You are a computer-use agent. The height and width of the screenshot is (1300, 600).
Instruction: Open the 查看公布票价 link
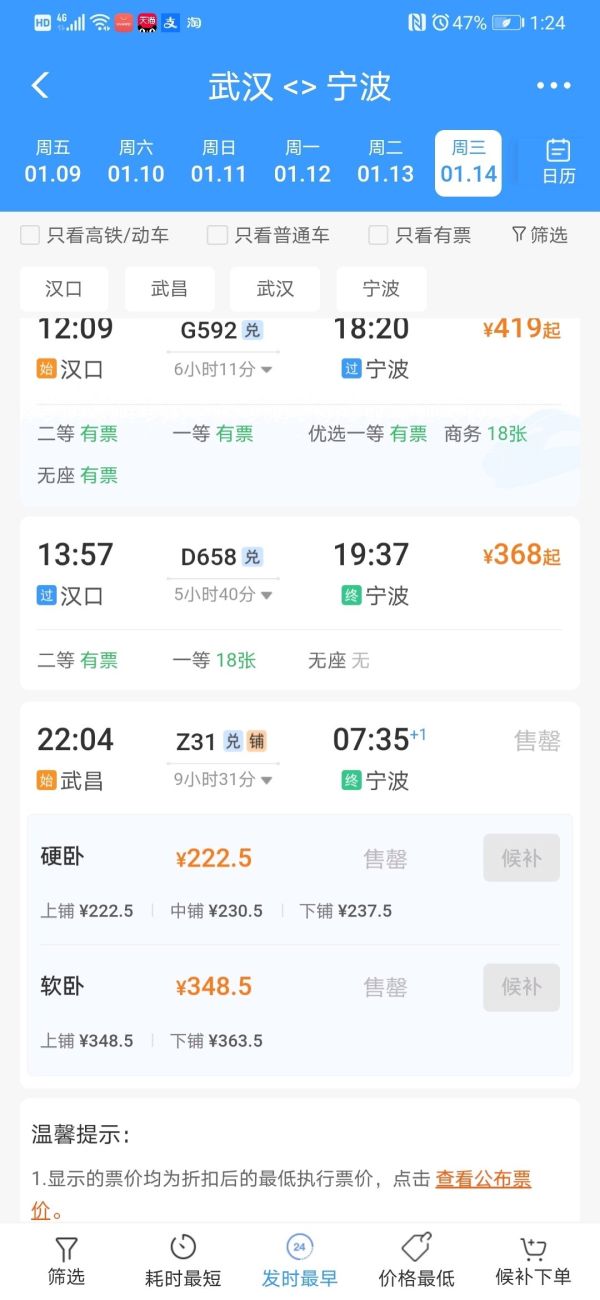(x=483, y=1179)
